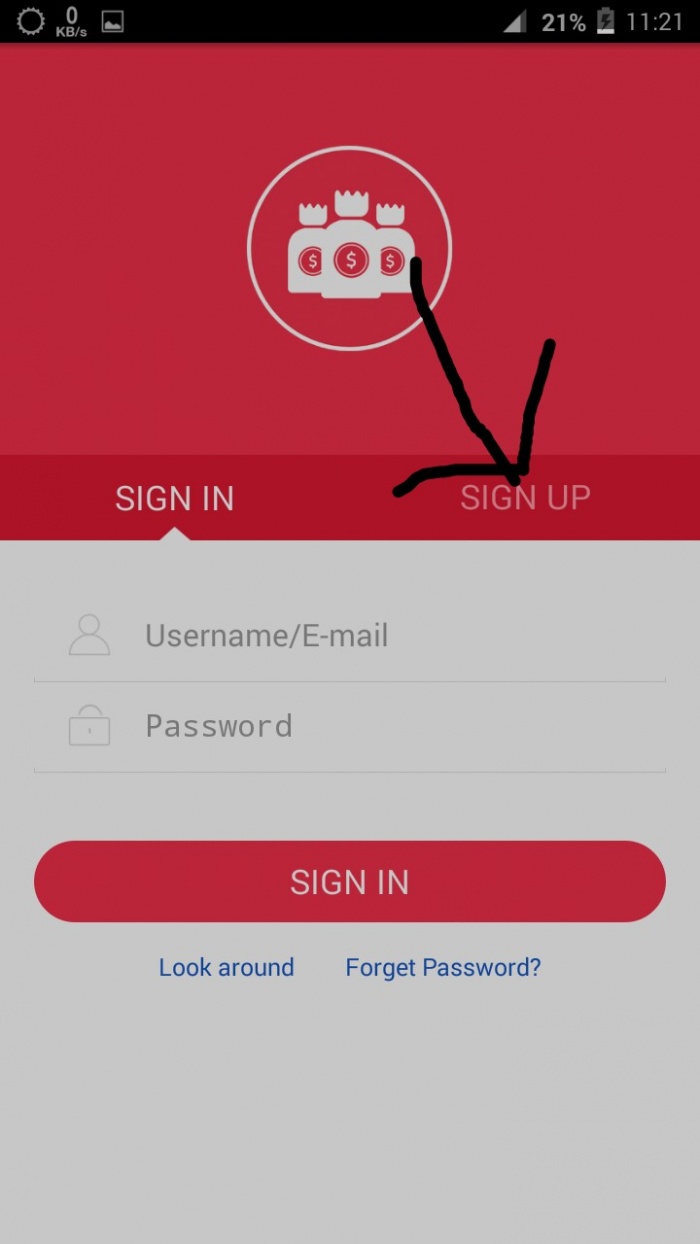Select the SIGN IN tab
Screen dimensions: 700x1244
[x=174, y=498]
